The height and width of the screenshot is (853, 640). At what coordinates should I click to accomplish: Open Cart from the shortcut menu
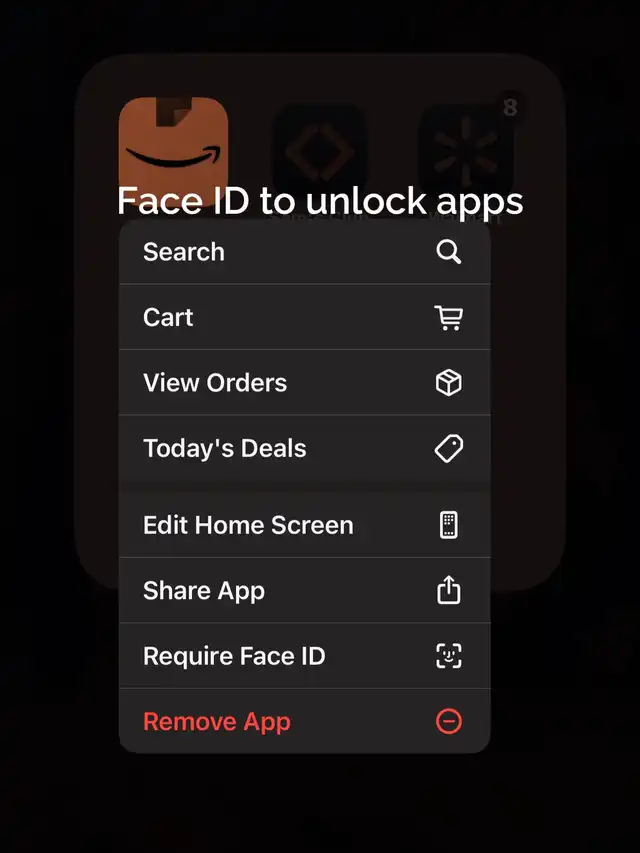coord(304,317)
